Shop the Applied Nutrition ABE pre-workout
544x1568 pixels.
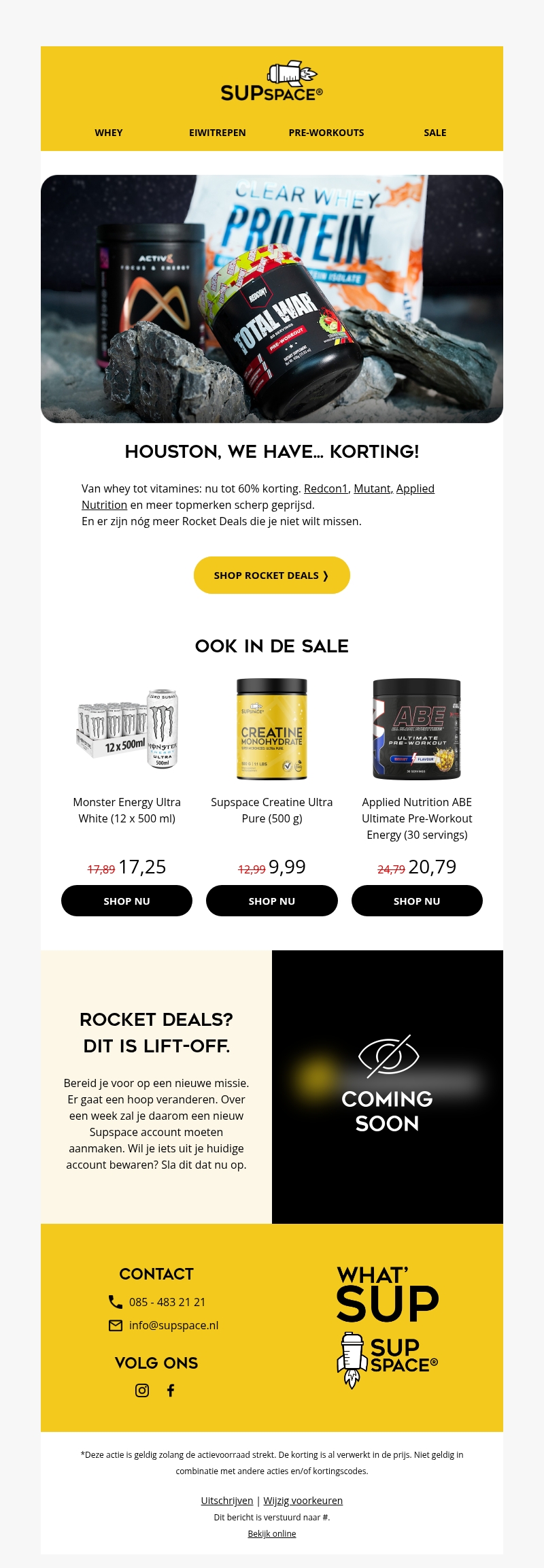click(x=417, y=901)
